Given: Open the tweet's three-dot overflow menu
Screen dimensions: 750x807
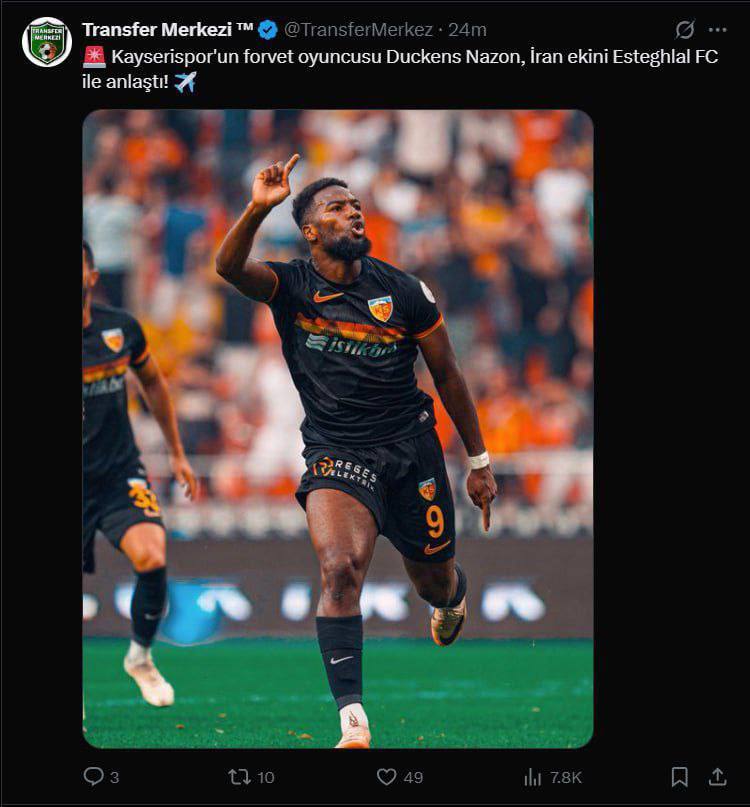Looking at the screenshot, I should click(x=717, y=29).
